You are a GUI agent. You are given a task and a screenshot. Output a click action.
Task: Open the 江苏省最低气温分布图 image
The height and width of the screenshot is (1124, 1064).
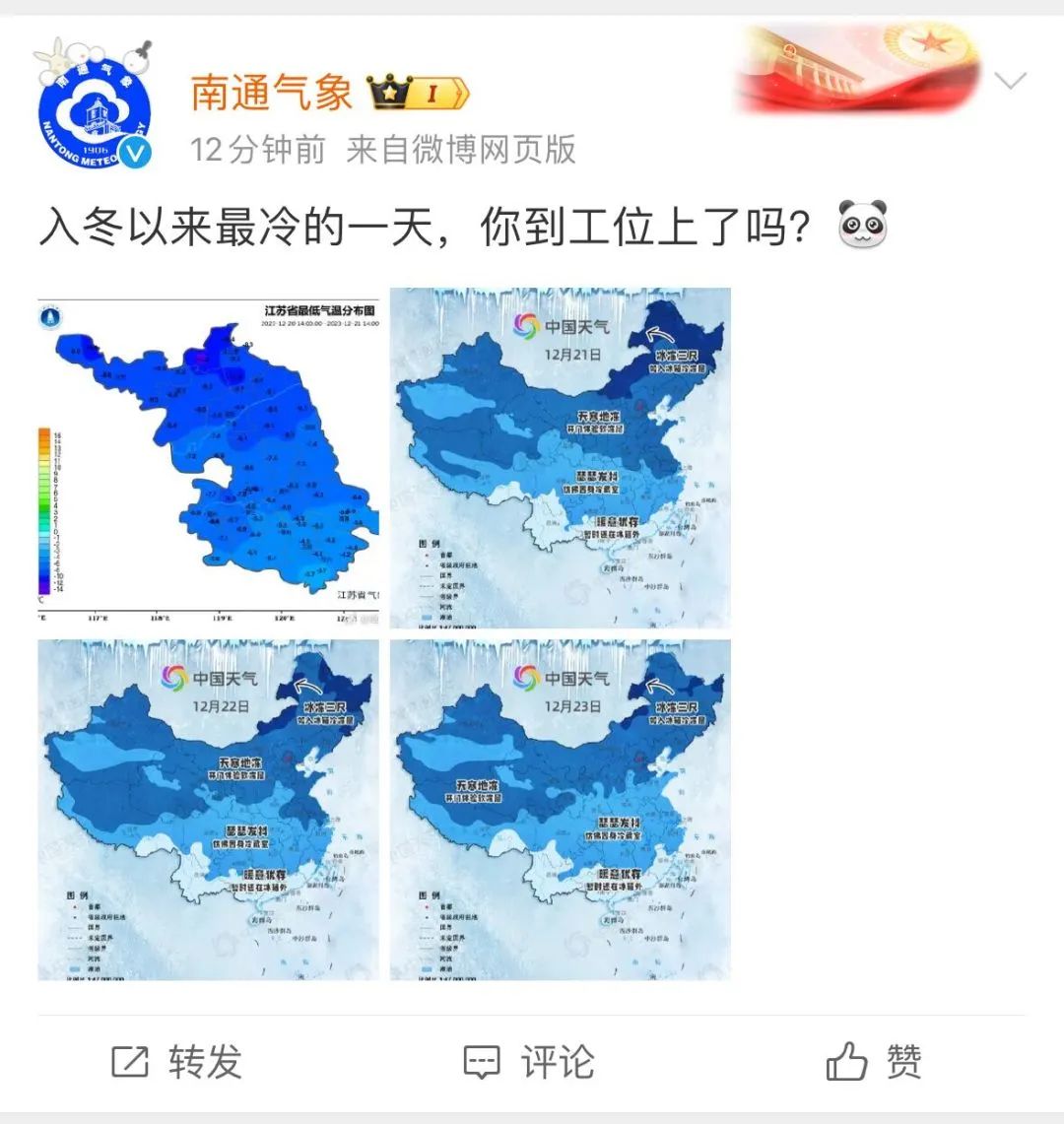pos(208,458)
